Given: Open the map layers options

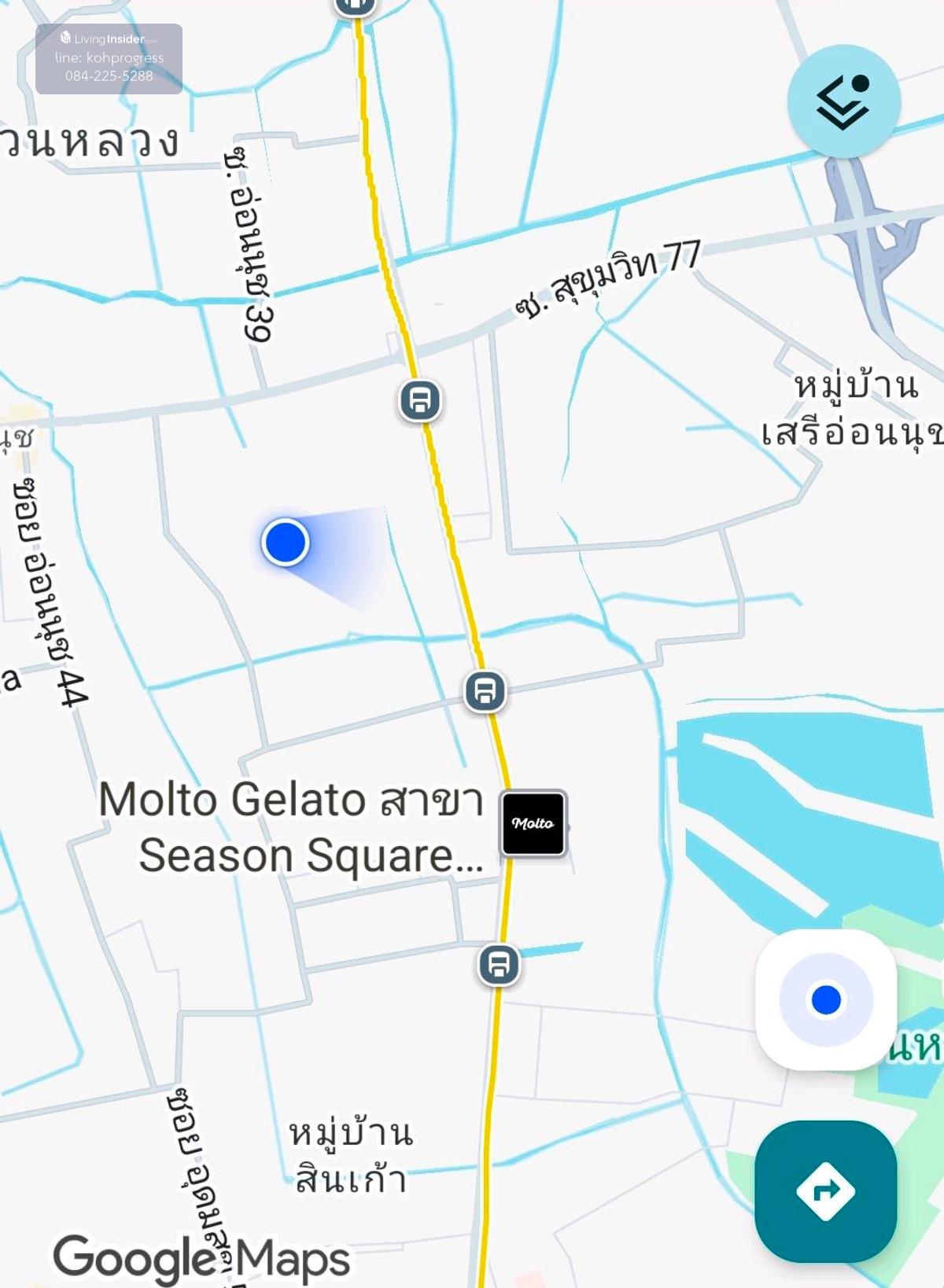Looking at the screenshot, I should pyautogui.click(x=843, y=101).
